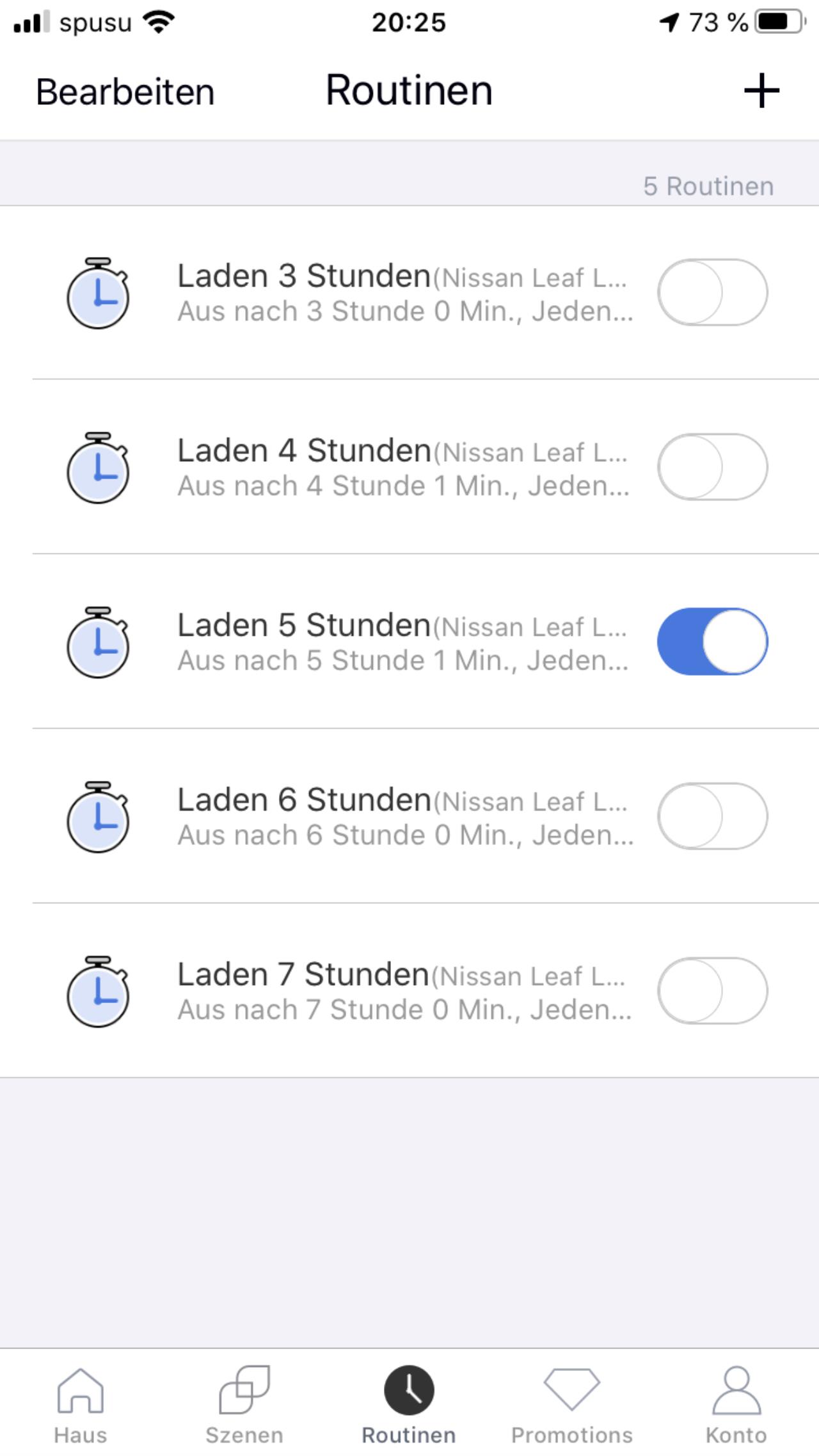This screenshot has width=819, height=1456.
Task: Toggle on the Laden 6 Stunden switch
Action: (712, 816)
